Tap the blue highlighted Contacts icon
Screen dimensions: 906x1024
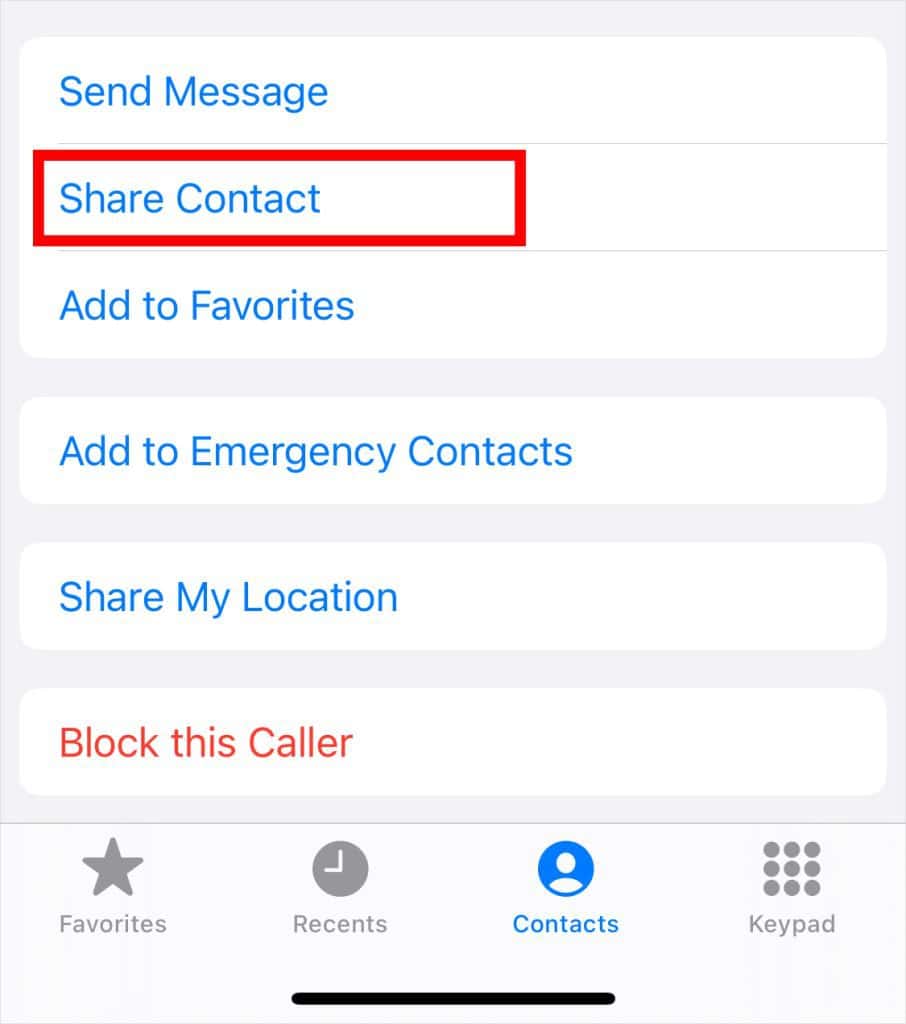point(566,868)
